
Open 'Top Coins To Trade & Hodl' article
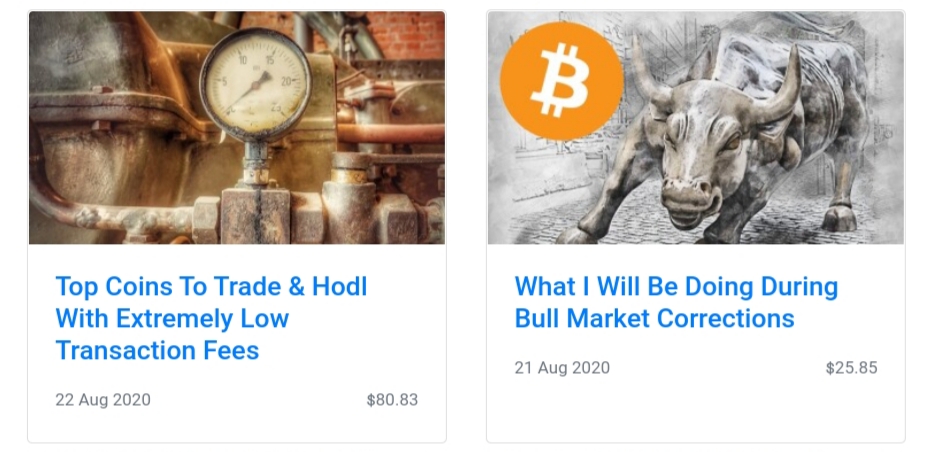click(211, 319)
